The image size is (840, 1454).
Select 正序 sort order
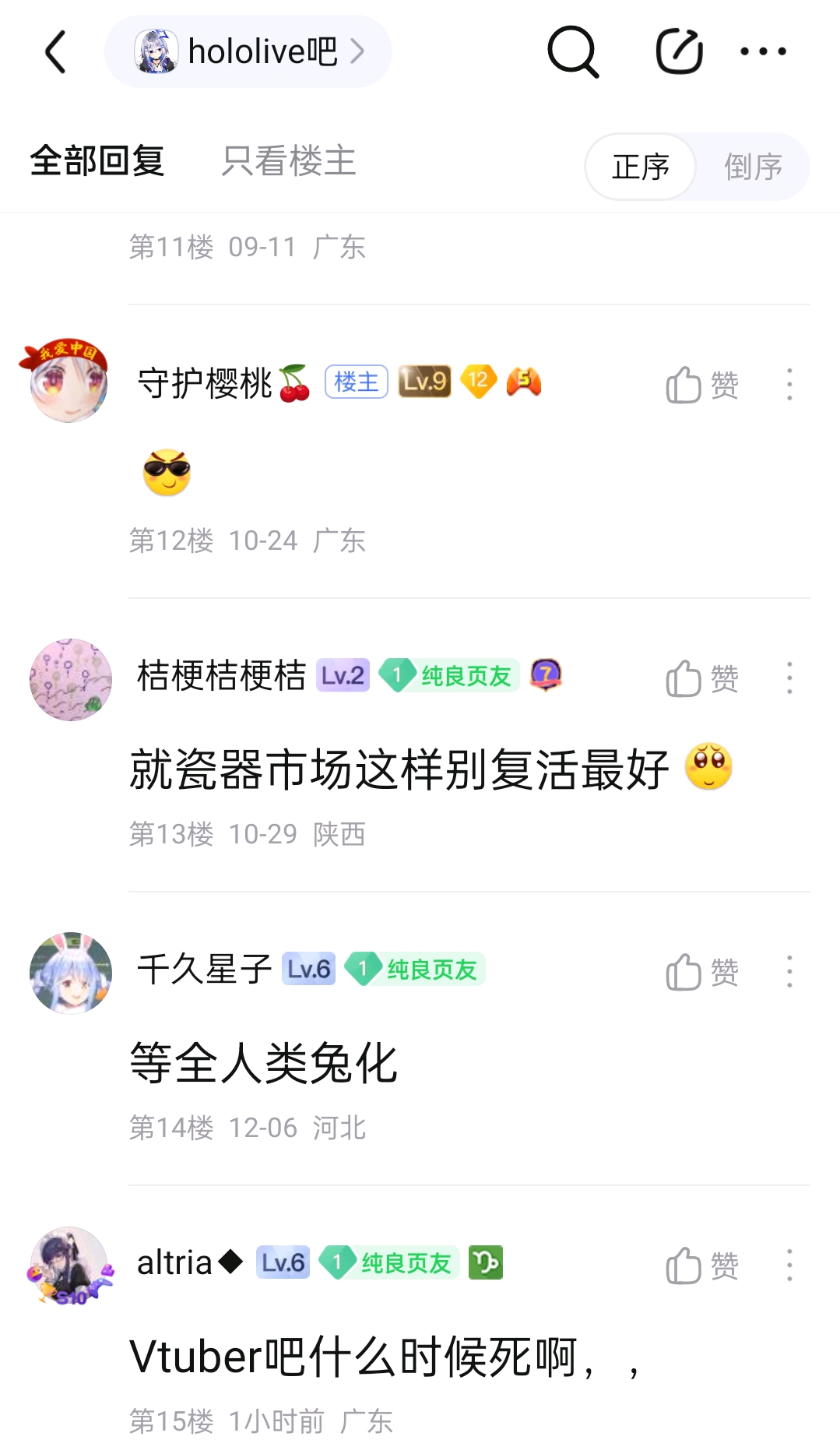640,167
